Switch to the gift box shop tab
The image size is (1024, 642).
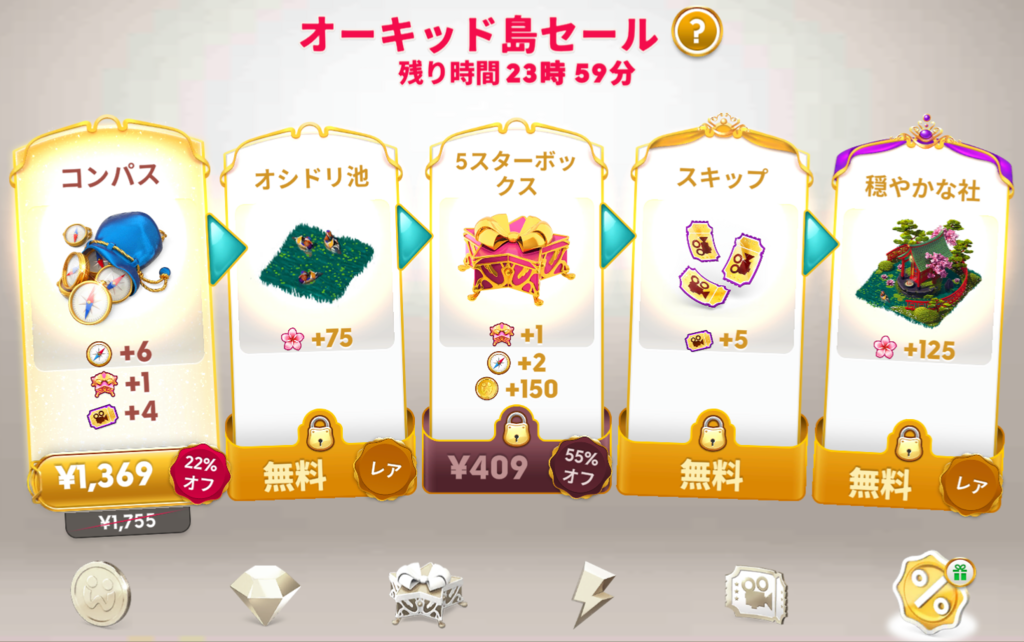coord(430,592)
